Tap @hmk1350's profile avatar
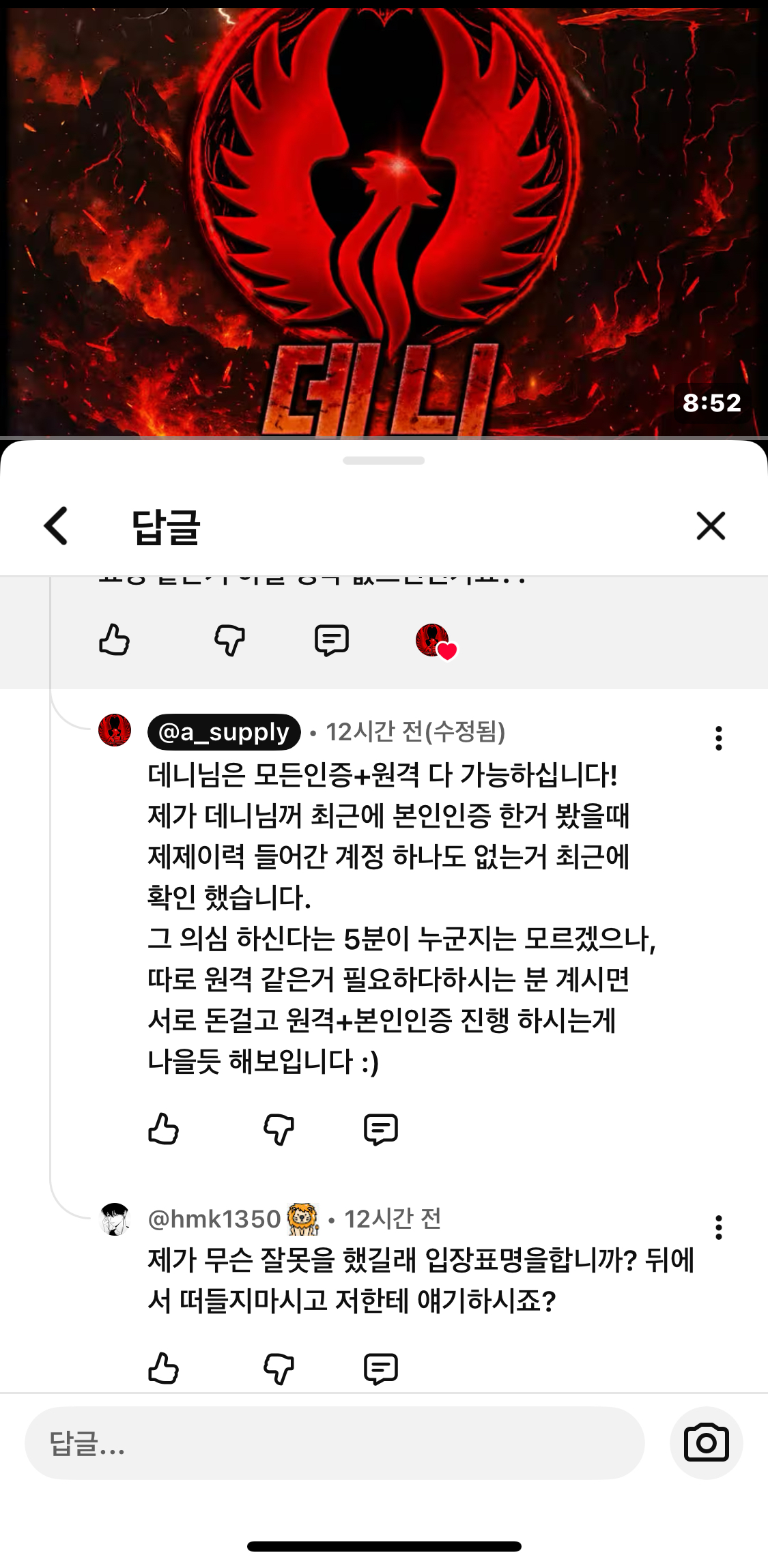Image resolution: width=768 pixels, height=1568 pixels. coord(115,1219)
